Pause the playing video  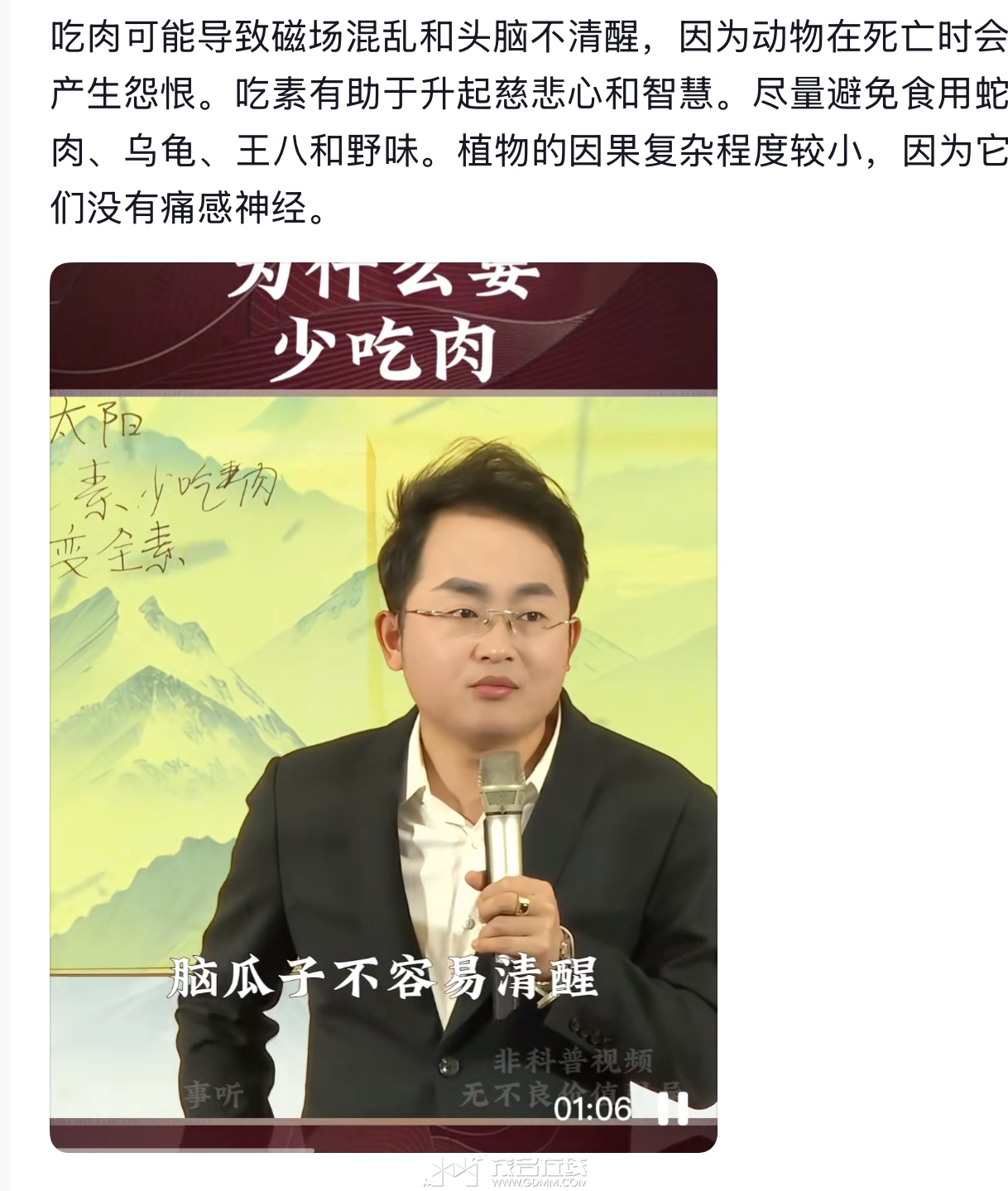tap(672, 1107)
